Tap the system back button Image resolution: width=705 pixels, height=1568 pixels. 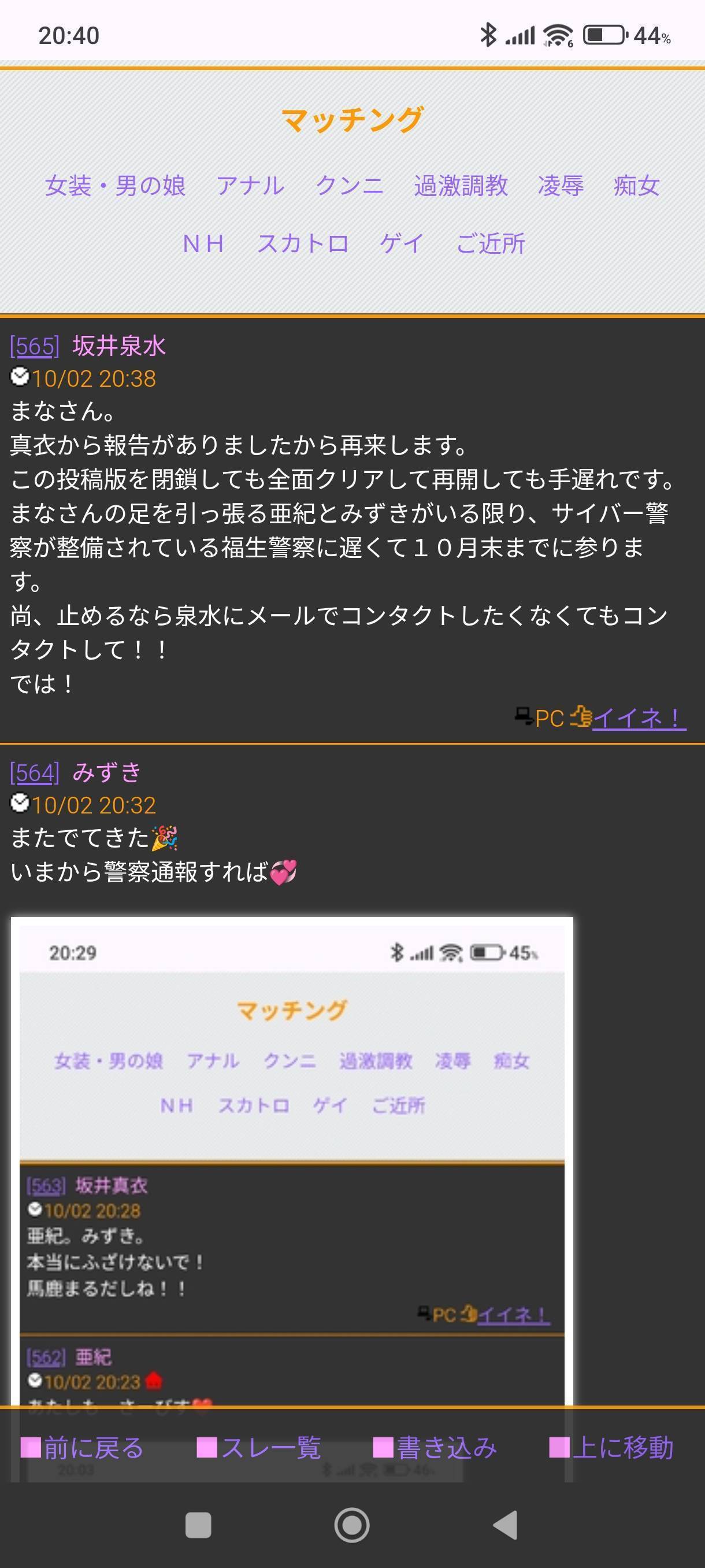[x=506, y=1525]
